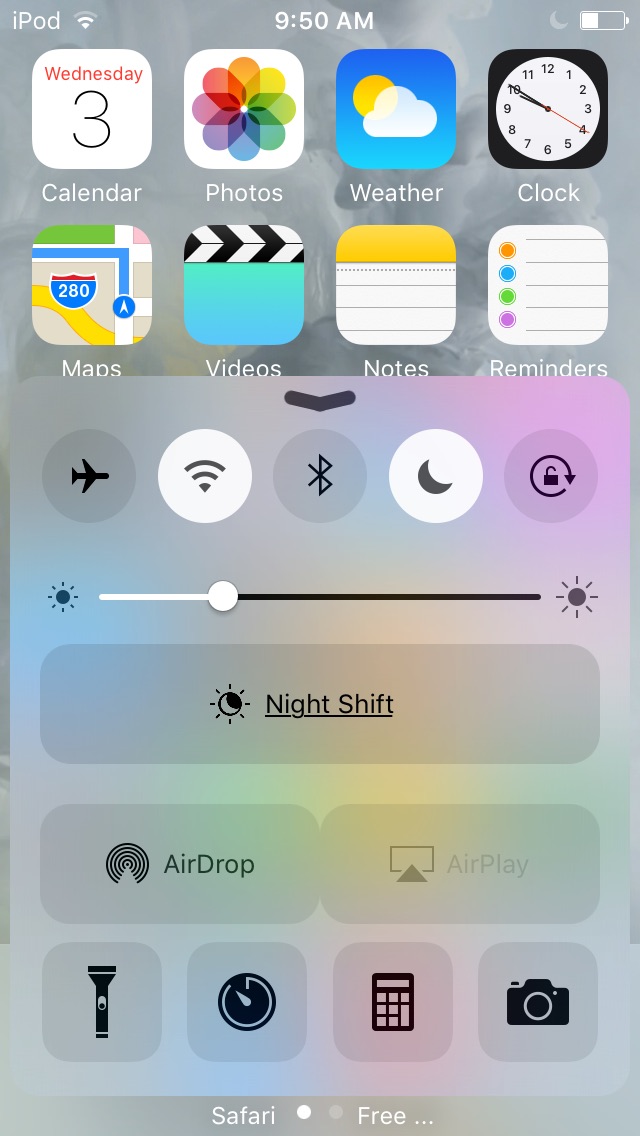Open AirDrop options

coord(180,864)
